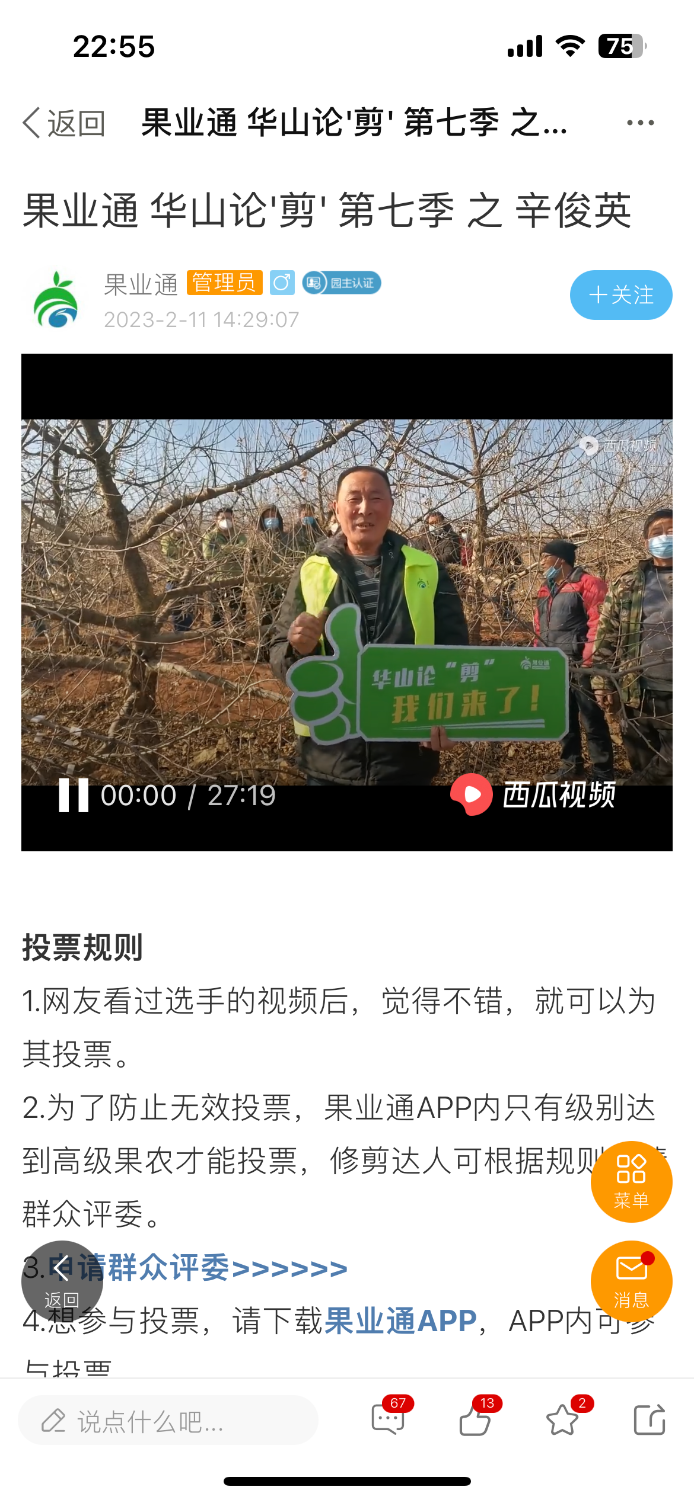Viewport: 694px width, 1500px height.
Task: Share this post
Action: click(649, 1419)
